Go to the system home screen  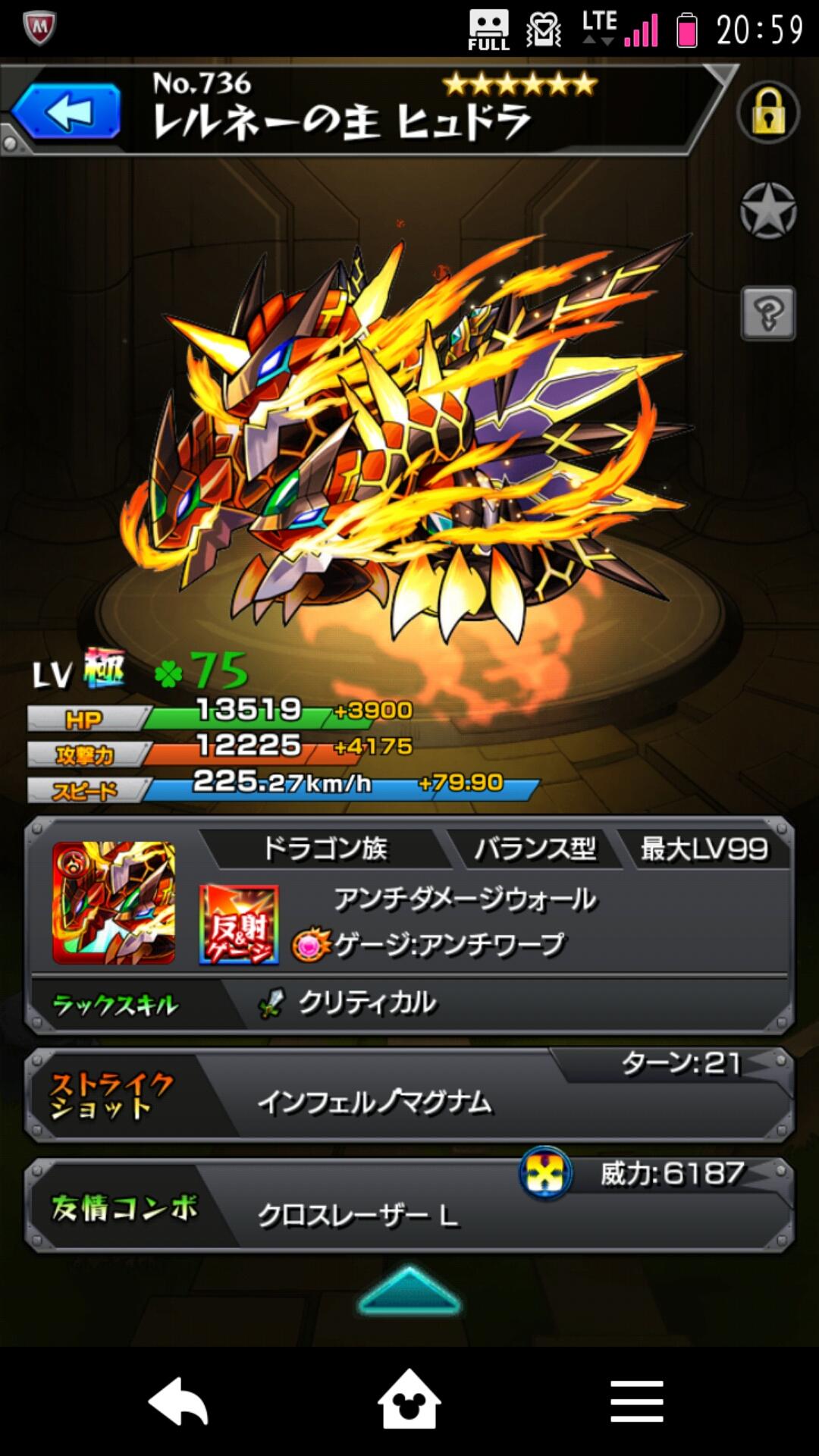[x=409, y=1401]
